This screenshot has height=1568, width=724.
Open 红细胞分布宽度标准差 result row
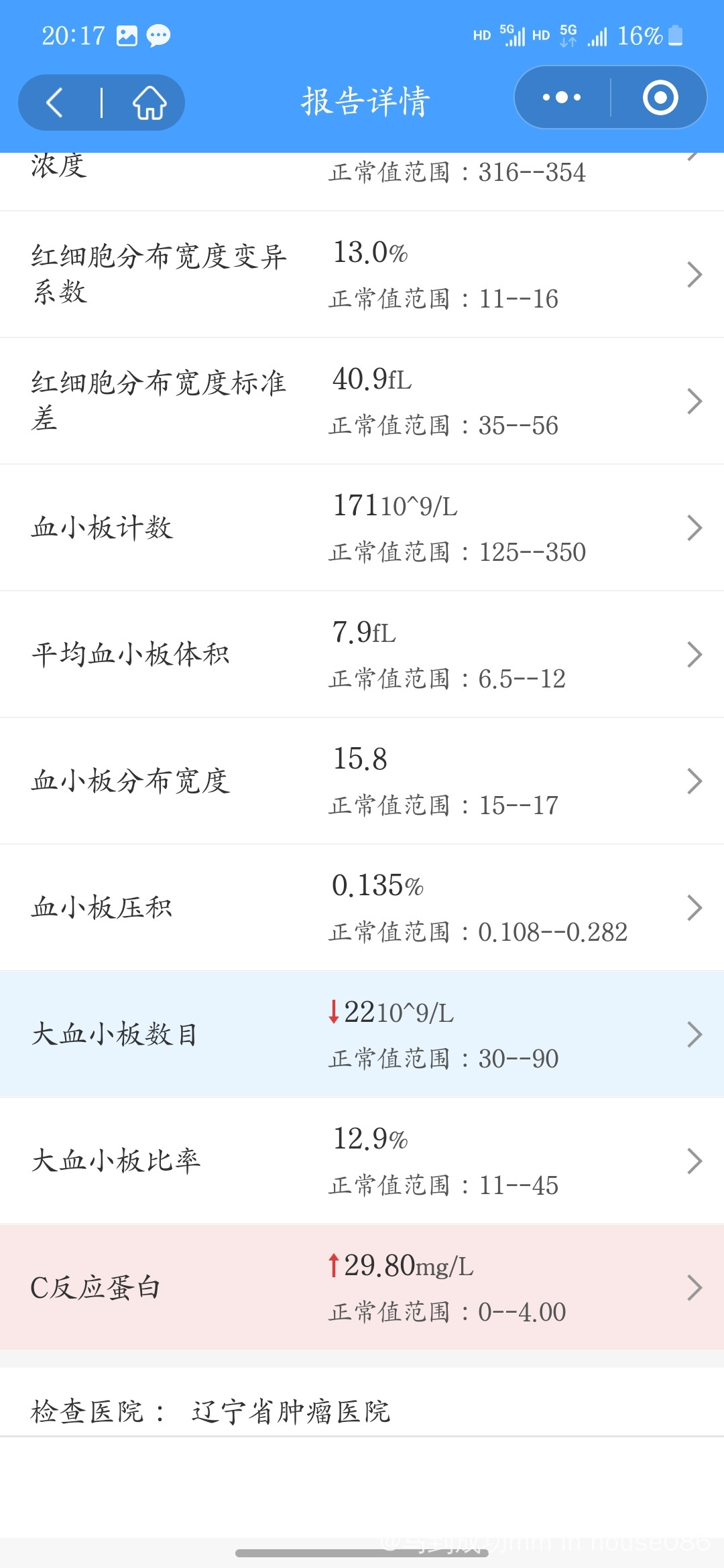coord(362,401)
